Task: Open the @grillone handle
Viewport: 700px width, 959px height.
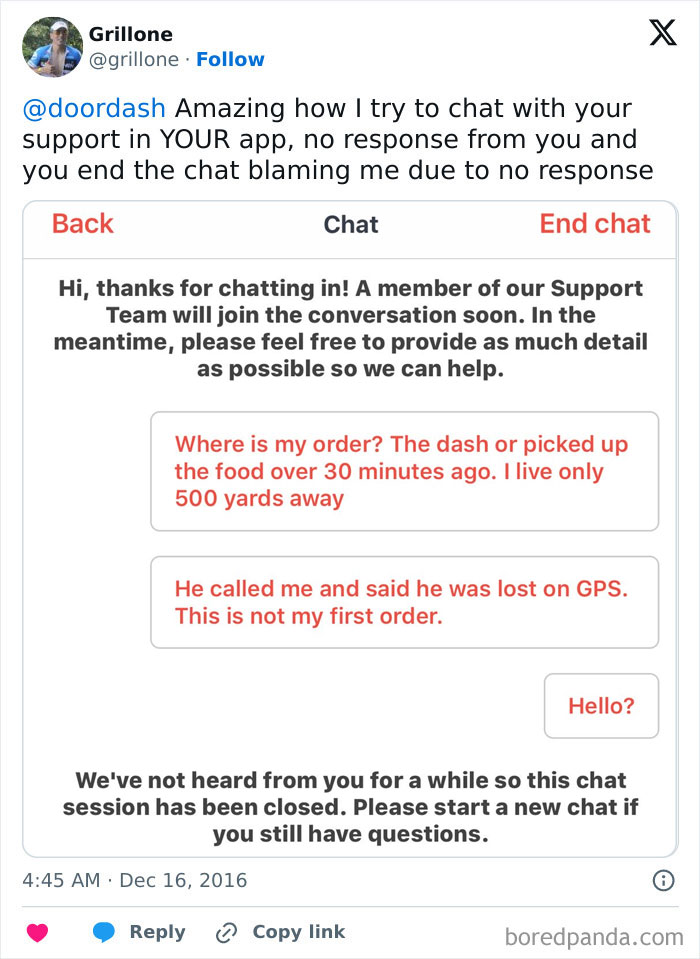Action: (134, 59)
